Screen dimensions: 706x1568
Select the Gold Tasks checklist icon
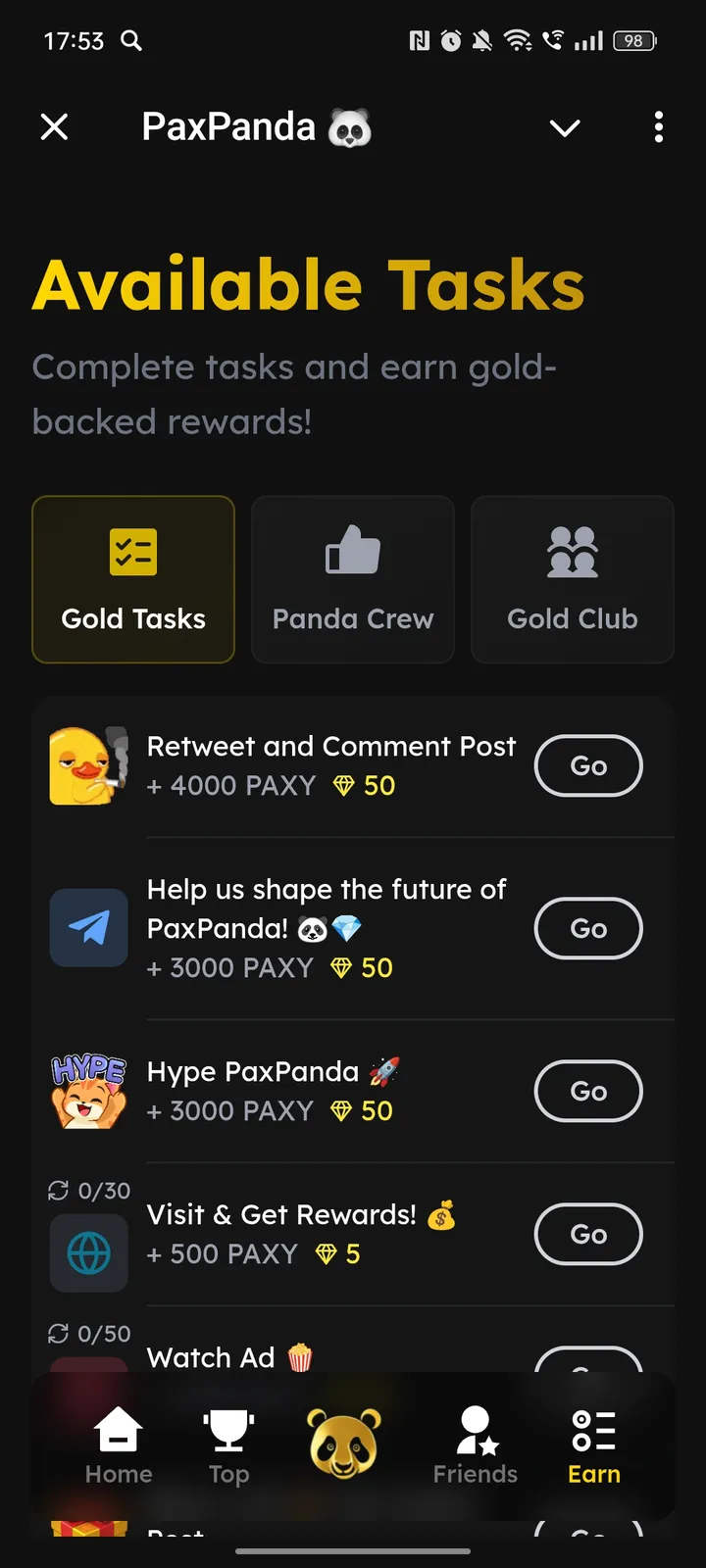[x=133, y=550]
